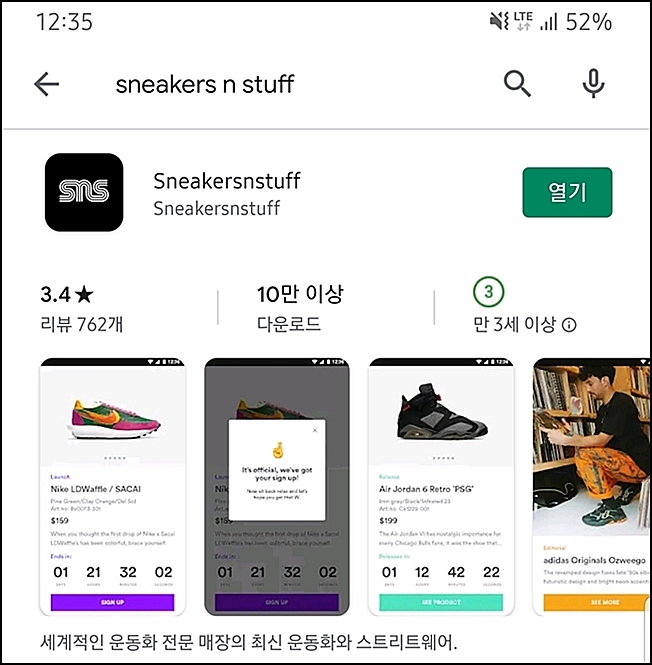Open the adidas Originals Ozweego screenshot
The width and height of the screenshot is (652, 665).
click(592, 487)
